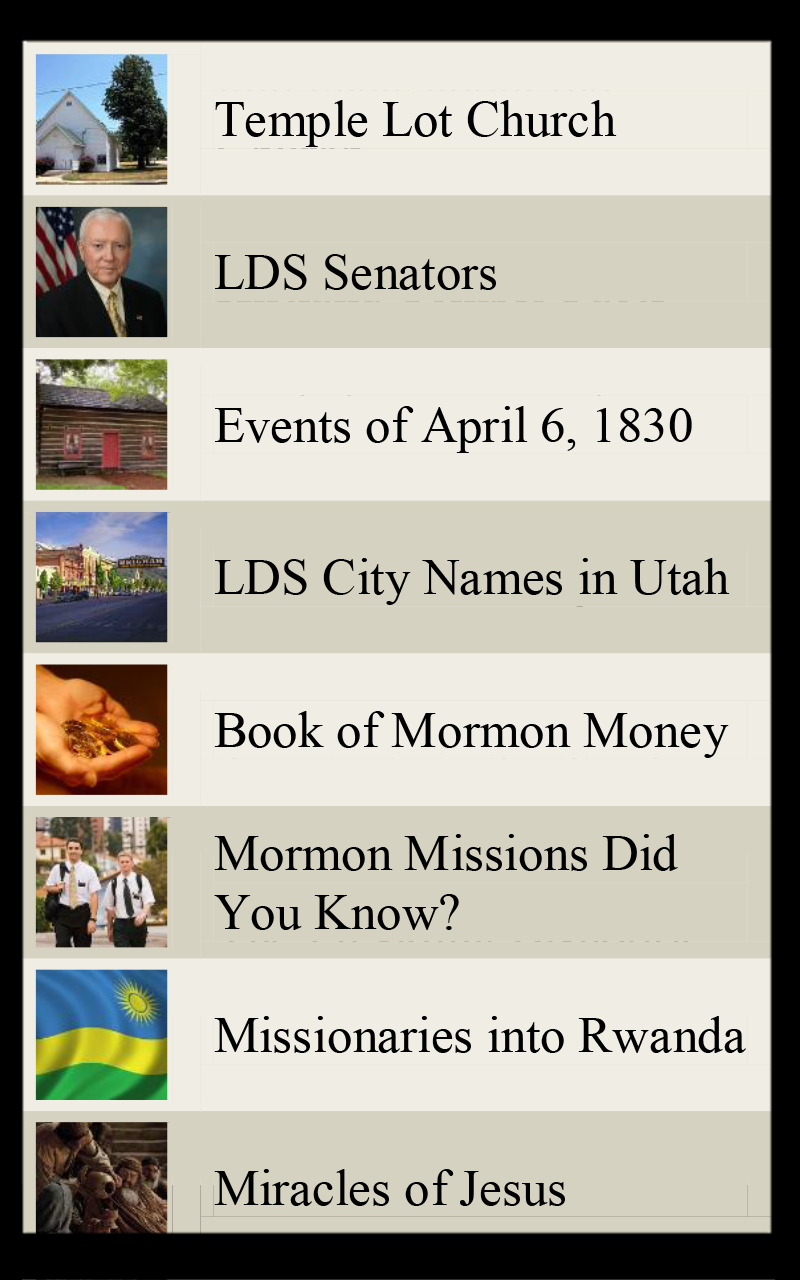Click the Missionaries into Rwanda list row
The image size is (800, 1280).
(x=478, y=1035)
